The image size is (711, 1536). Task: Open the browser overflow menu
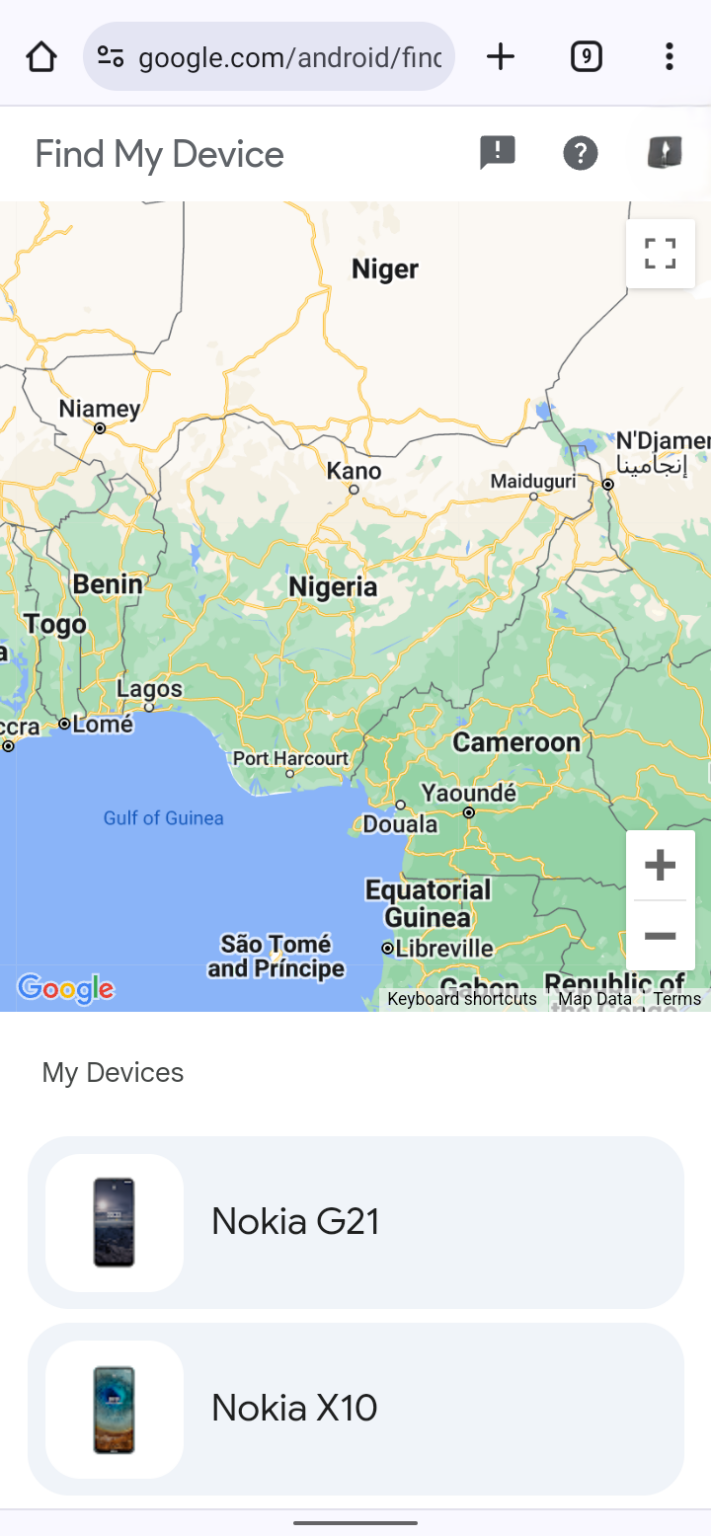point(669,57)
